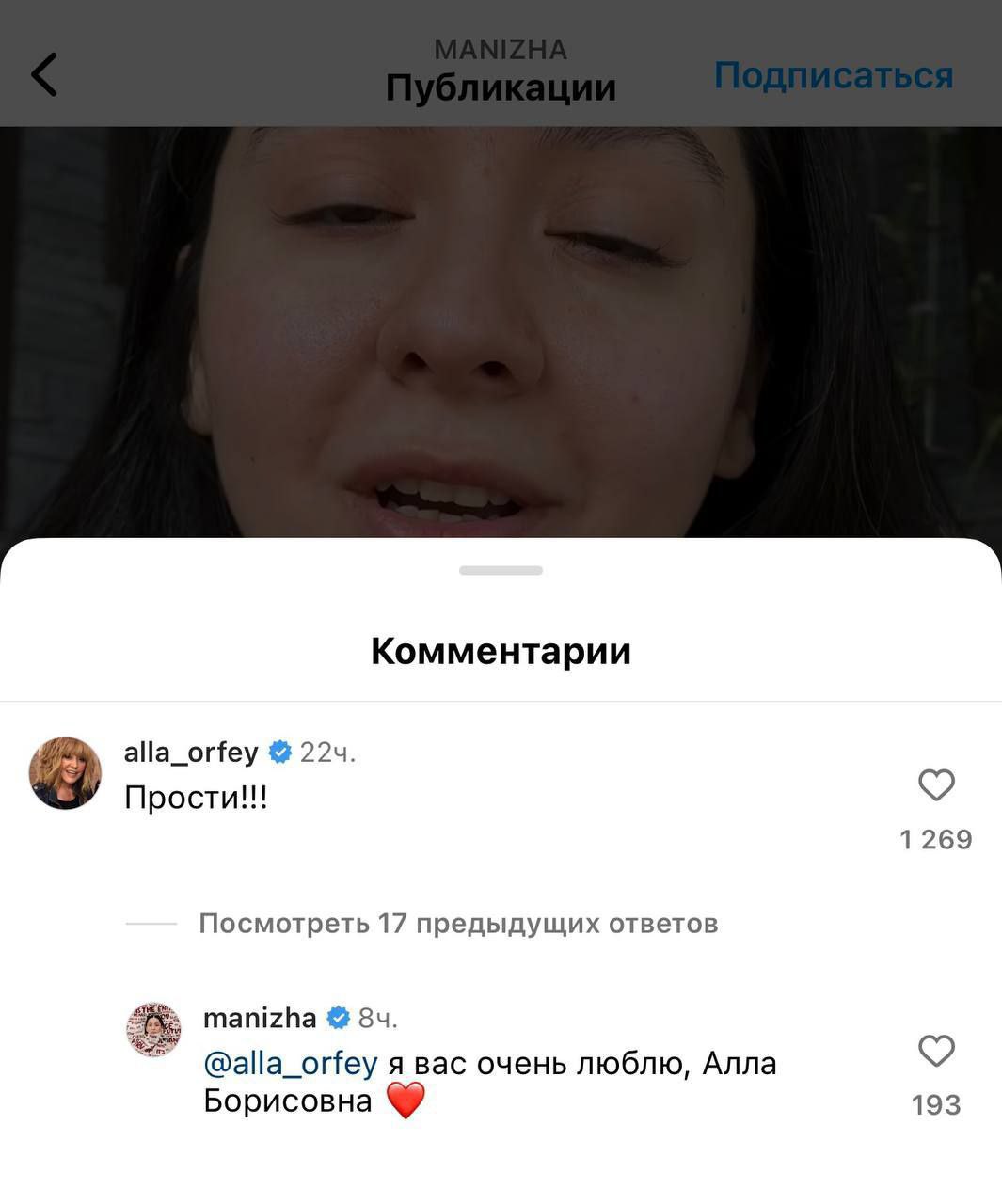
Task: Tap the comments sheet drag handle
Action: (x=501, y=571)
